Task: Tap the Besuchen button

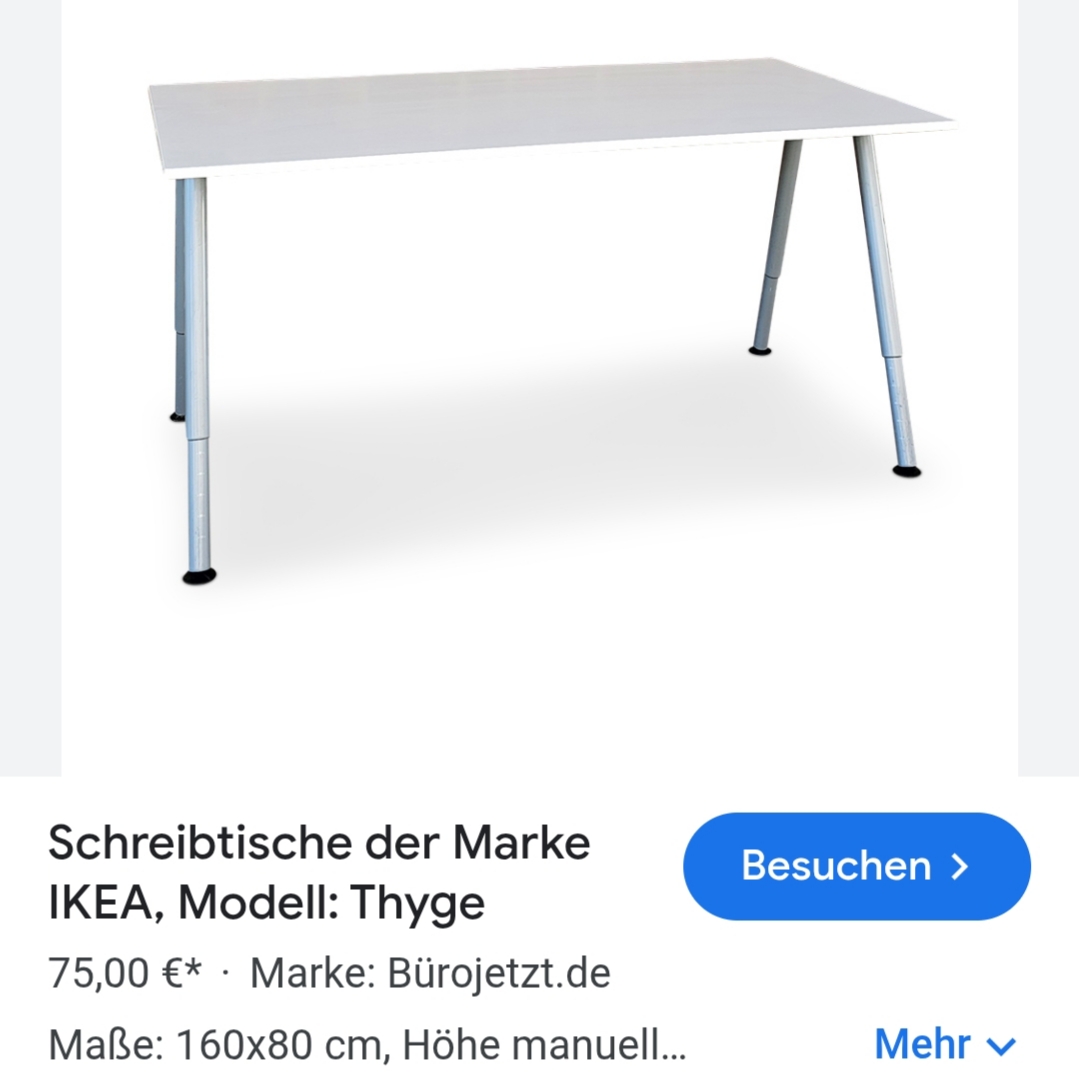Action: pos(856,866)
